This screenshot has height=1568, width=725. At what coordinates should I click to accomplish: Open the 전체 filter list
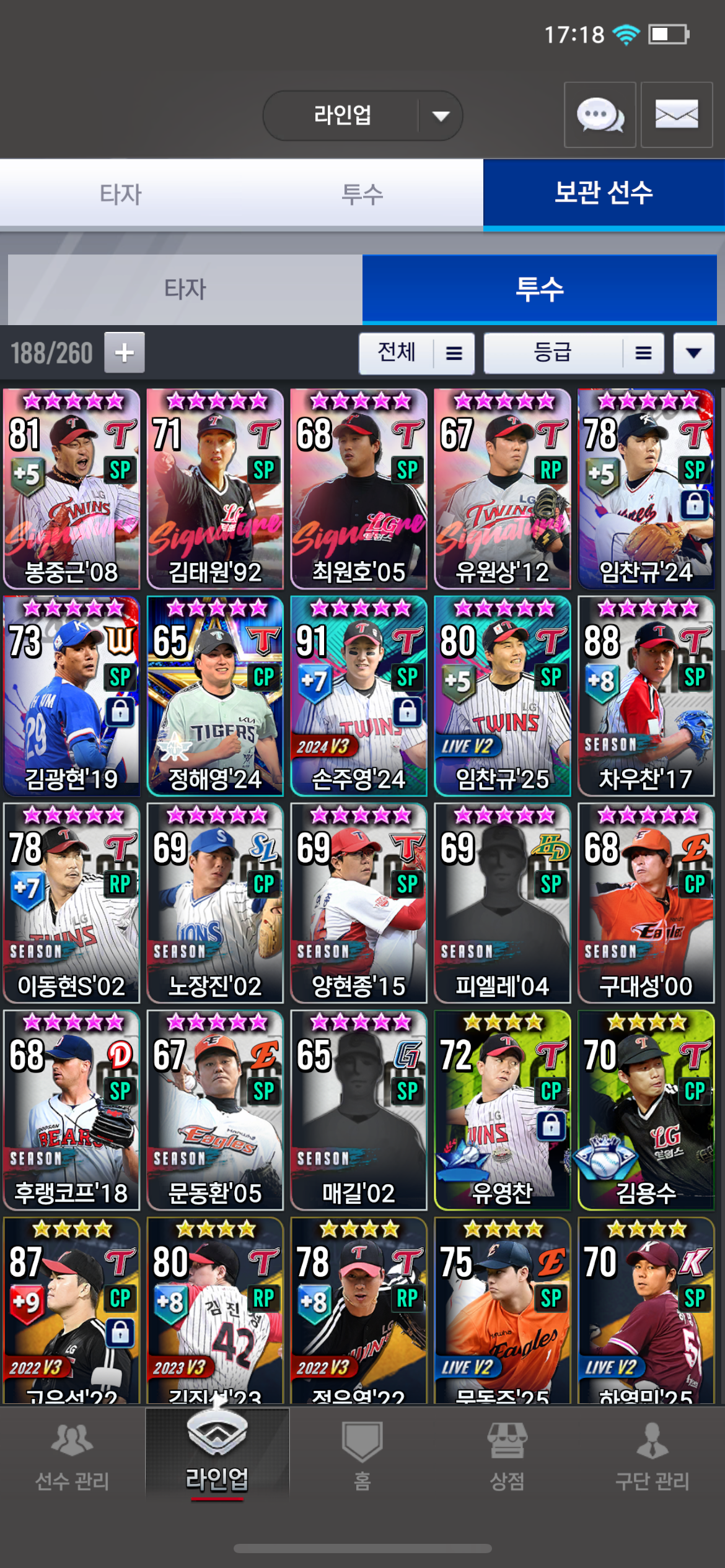(416, 353)
